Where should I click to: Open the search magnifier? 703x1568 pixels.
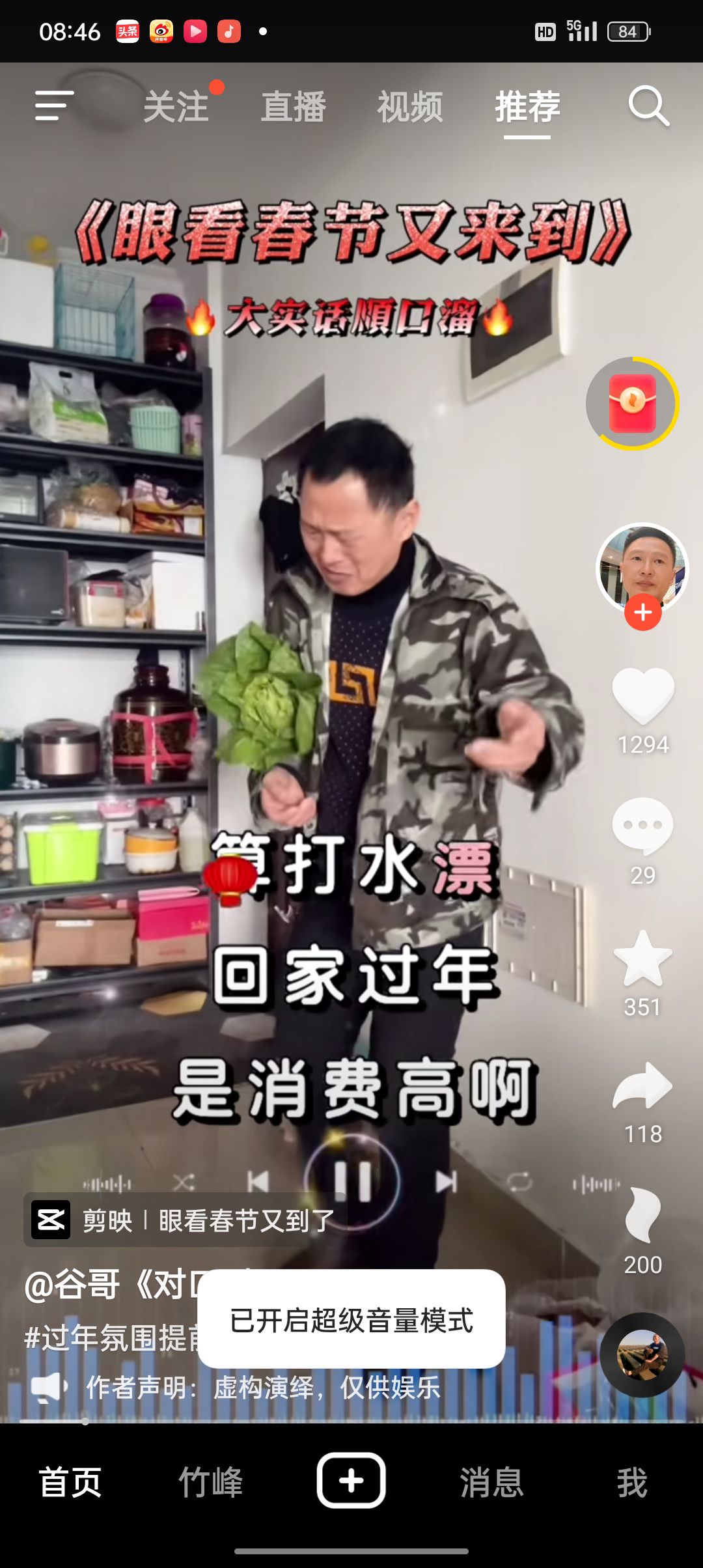click(648, 105)
